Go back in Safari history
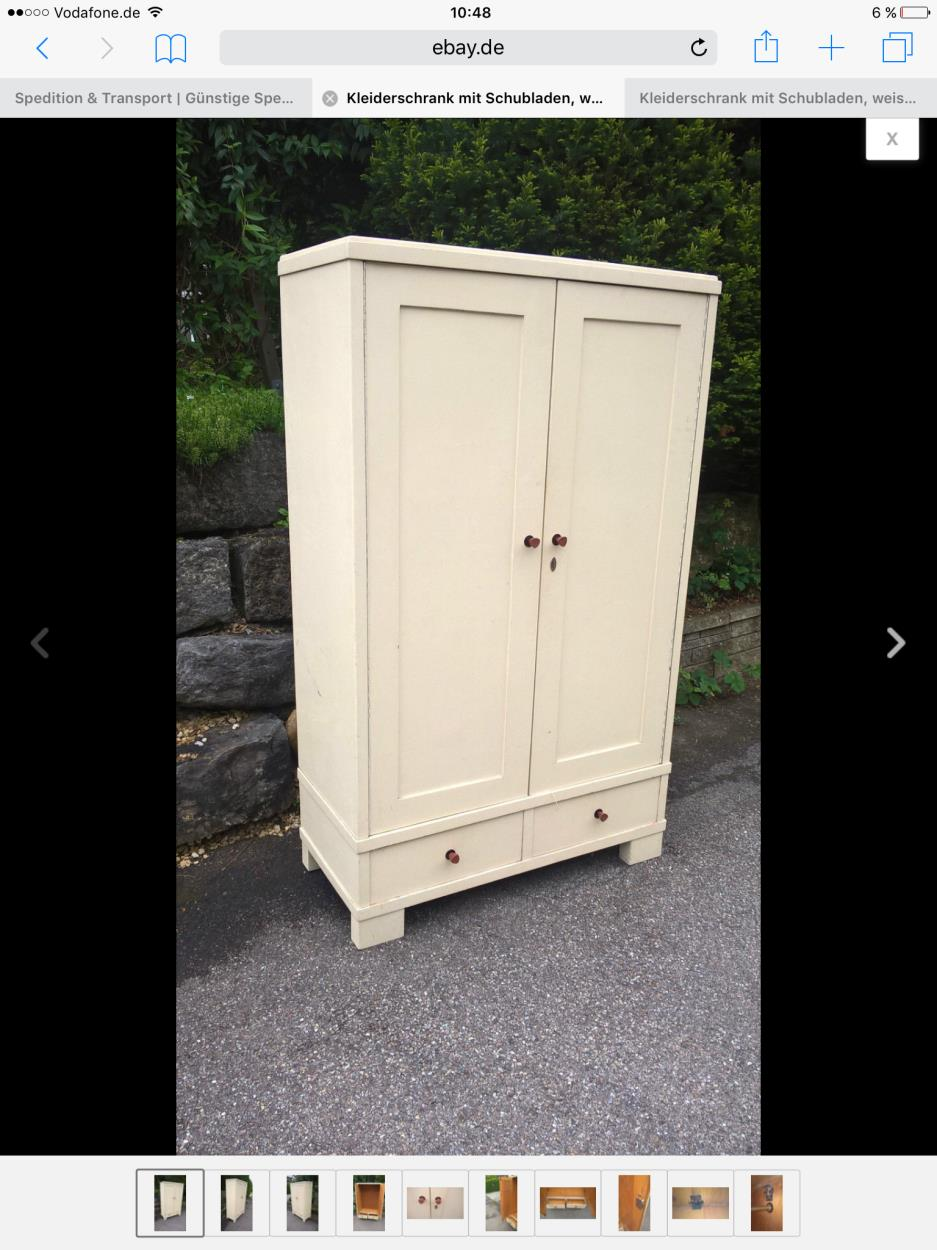937x1250 pixels. 42,48
